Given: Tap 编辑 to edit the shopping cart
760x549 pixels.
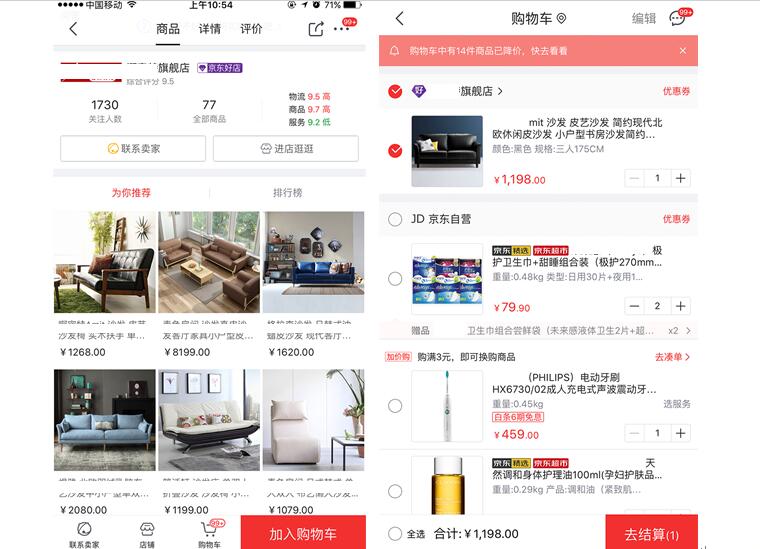Looking at the screenshot, I should pyautogui.click(x=644, y=18).
